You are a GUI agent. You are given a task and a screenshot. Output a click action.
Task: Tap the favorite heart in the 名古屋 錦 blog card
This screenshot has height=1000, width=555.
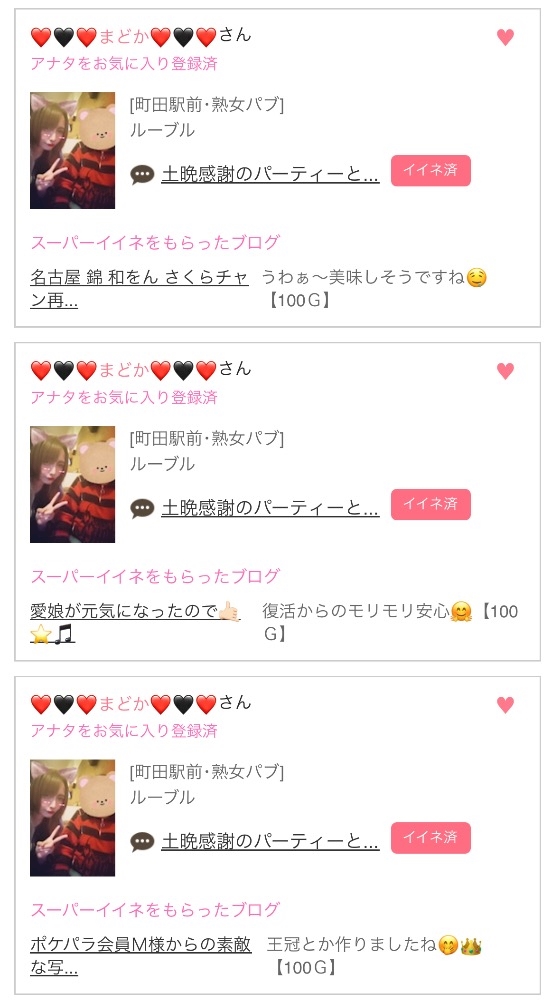pos(505,38)
